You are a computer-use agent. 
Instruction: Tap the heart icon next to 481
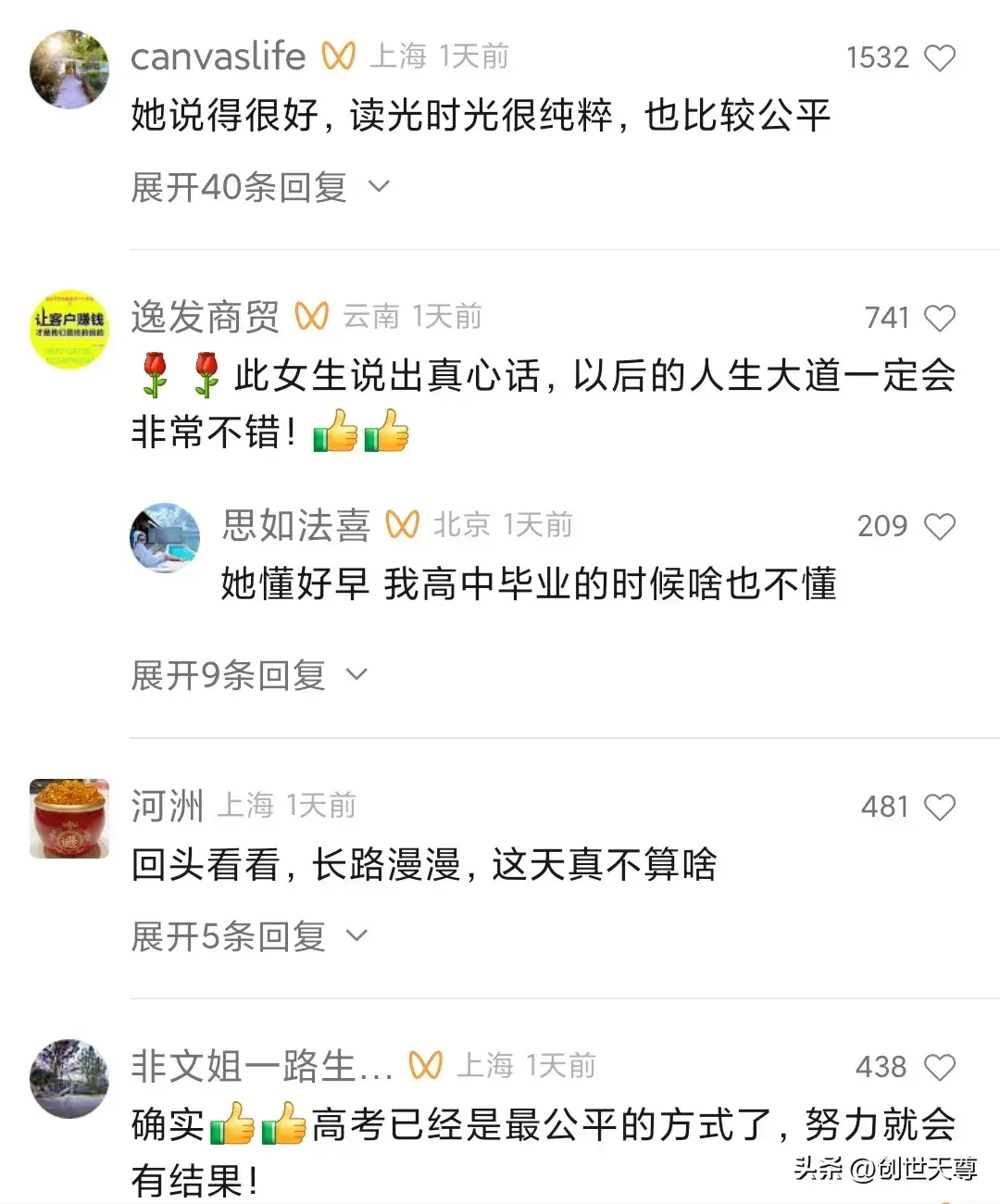[x=941, y=806]
